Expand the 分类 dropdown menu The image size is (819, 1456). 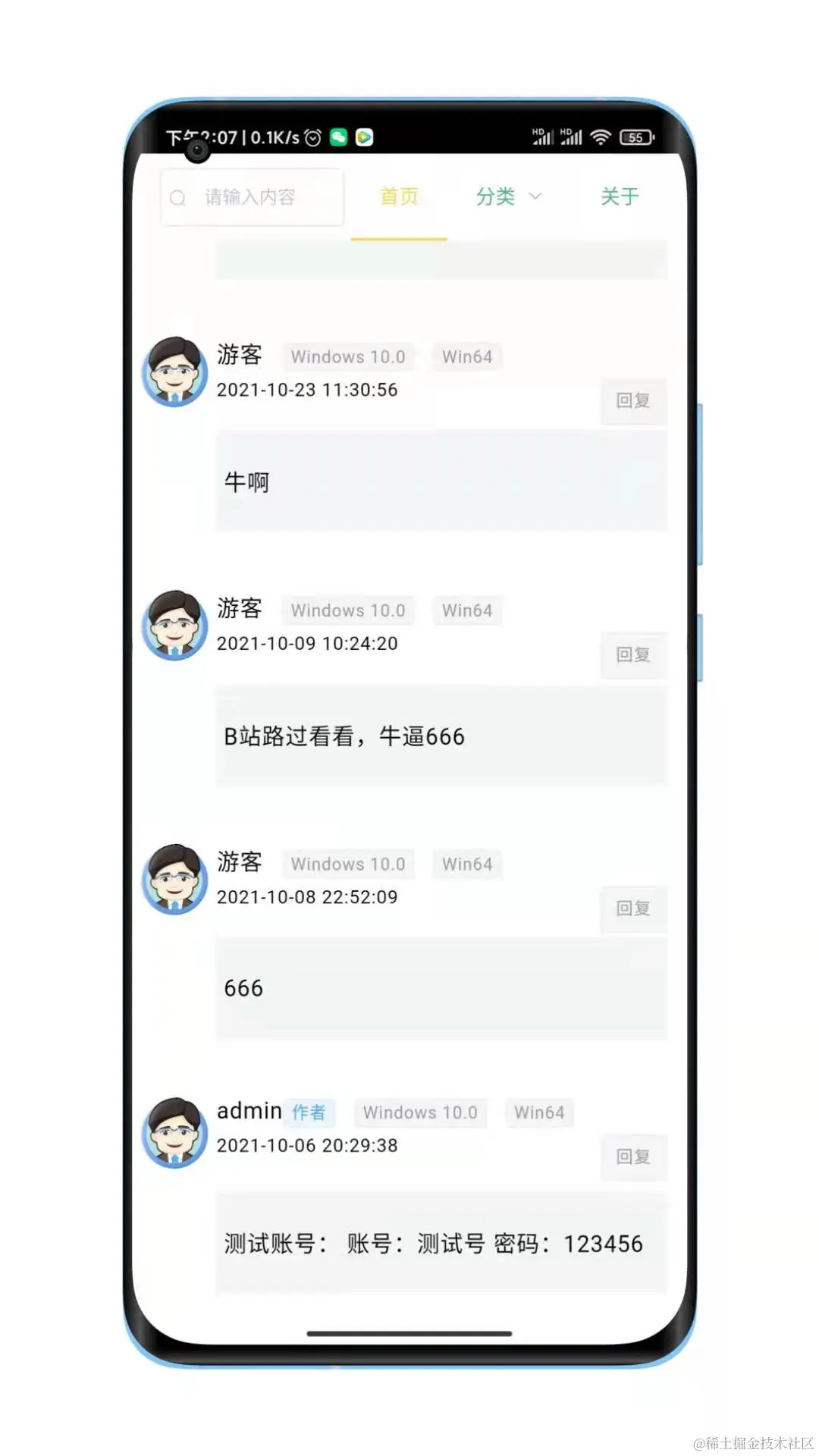tap(508, 197)
